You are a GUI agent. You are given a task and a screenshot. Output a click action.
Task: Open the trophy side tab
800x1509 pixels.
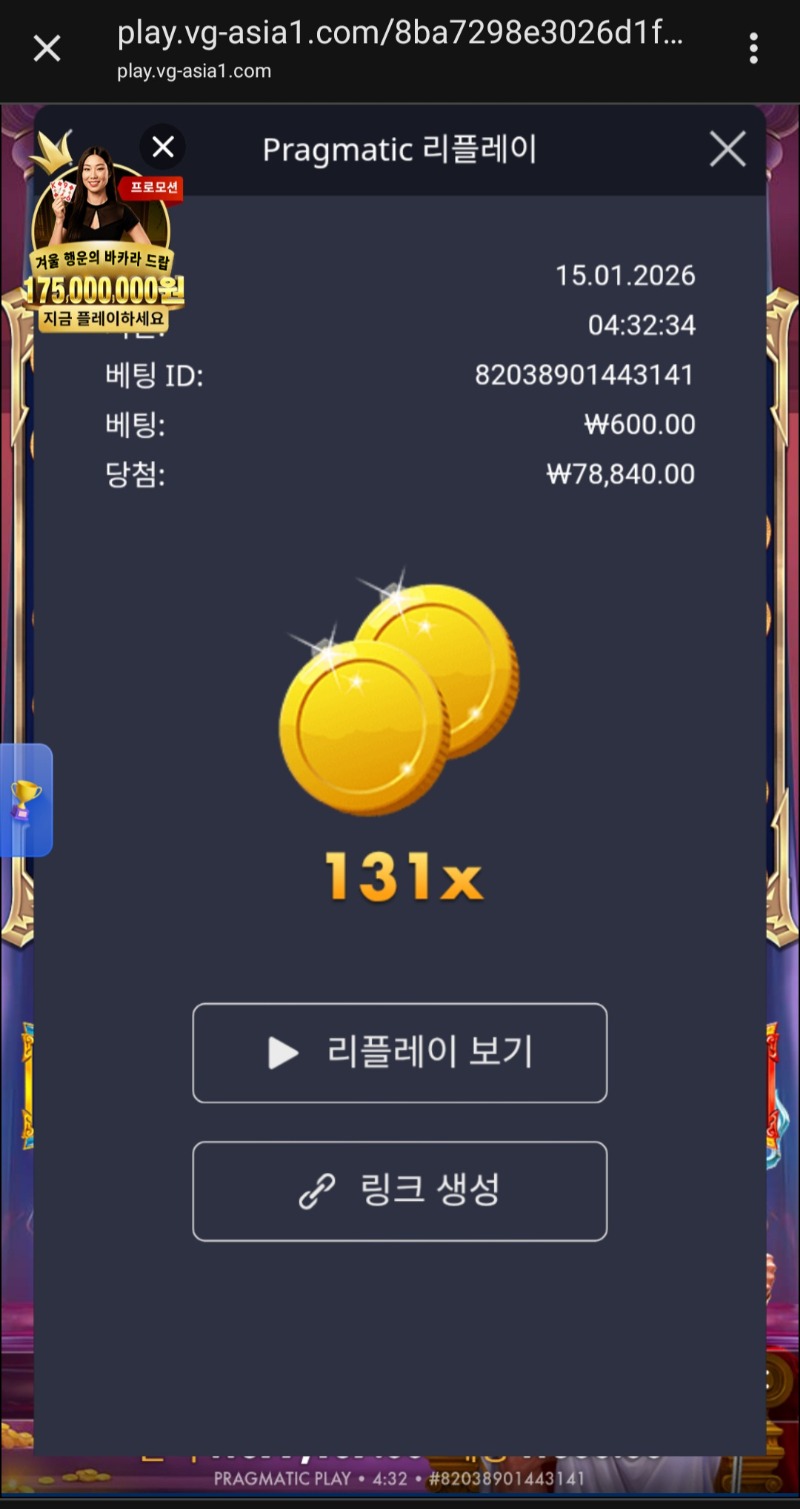pyautogui.click(x=25, y=800)
